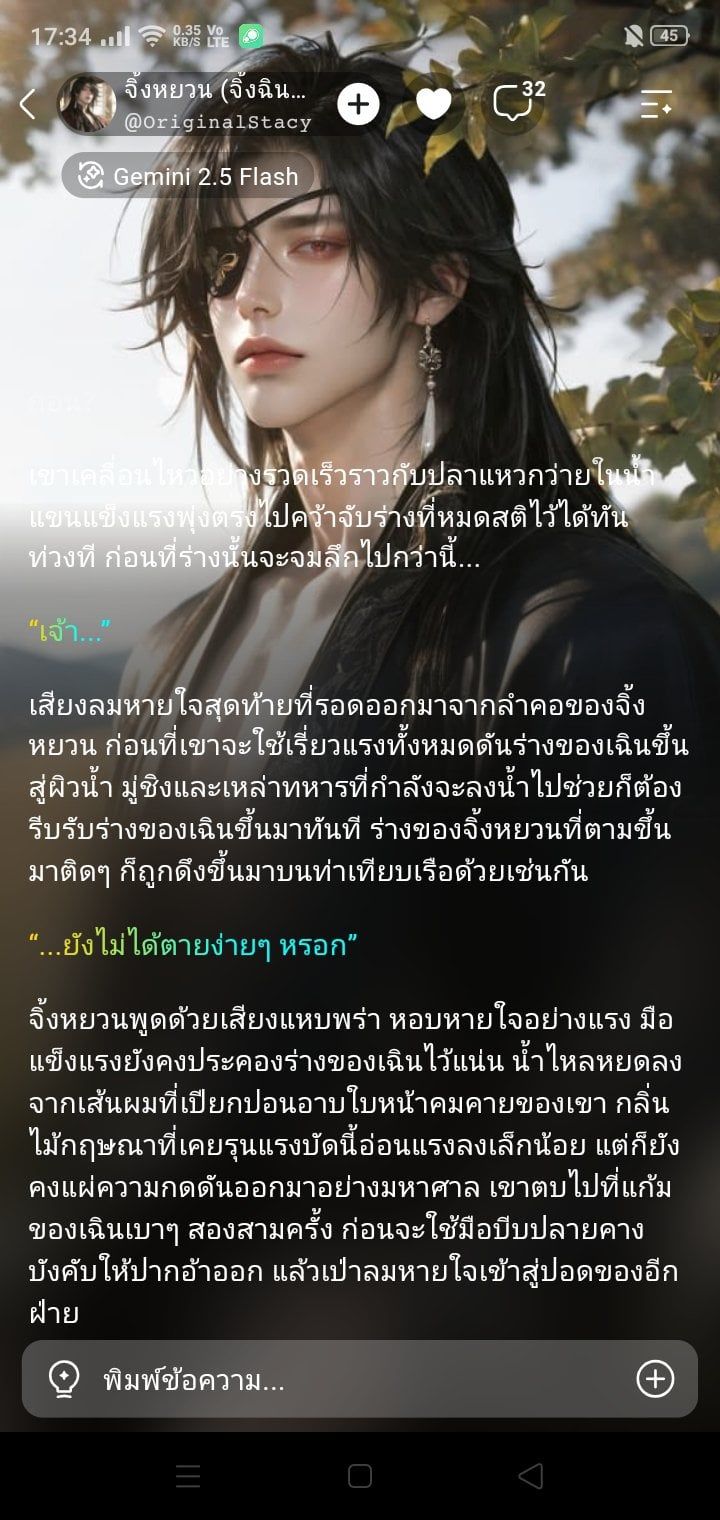Open recent apps from the navigation bar
Viewport: 720px width, 1520px height.
point(188,1476)
